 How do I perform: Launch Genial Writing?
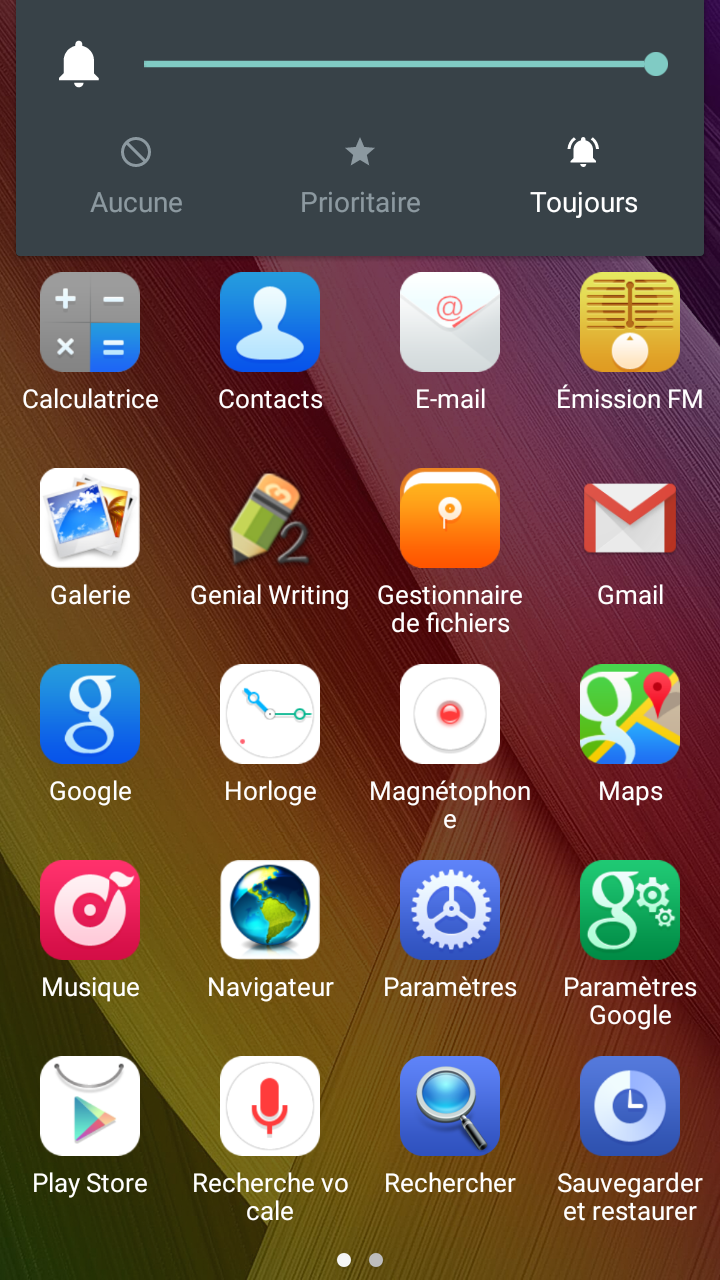[270, 518]
